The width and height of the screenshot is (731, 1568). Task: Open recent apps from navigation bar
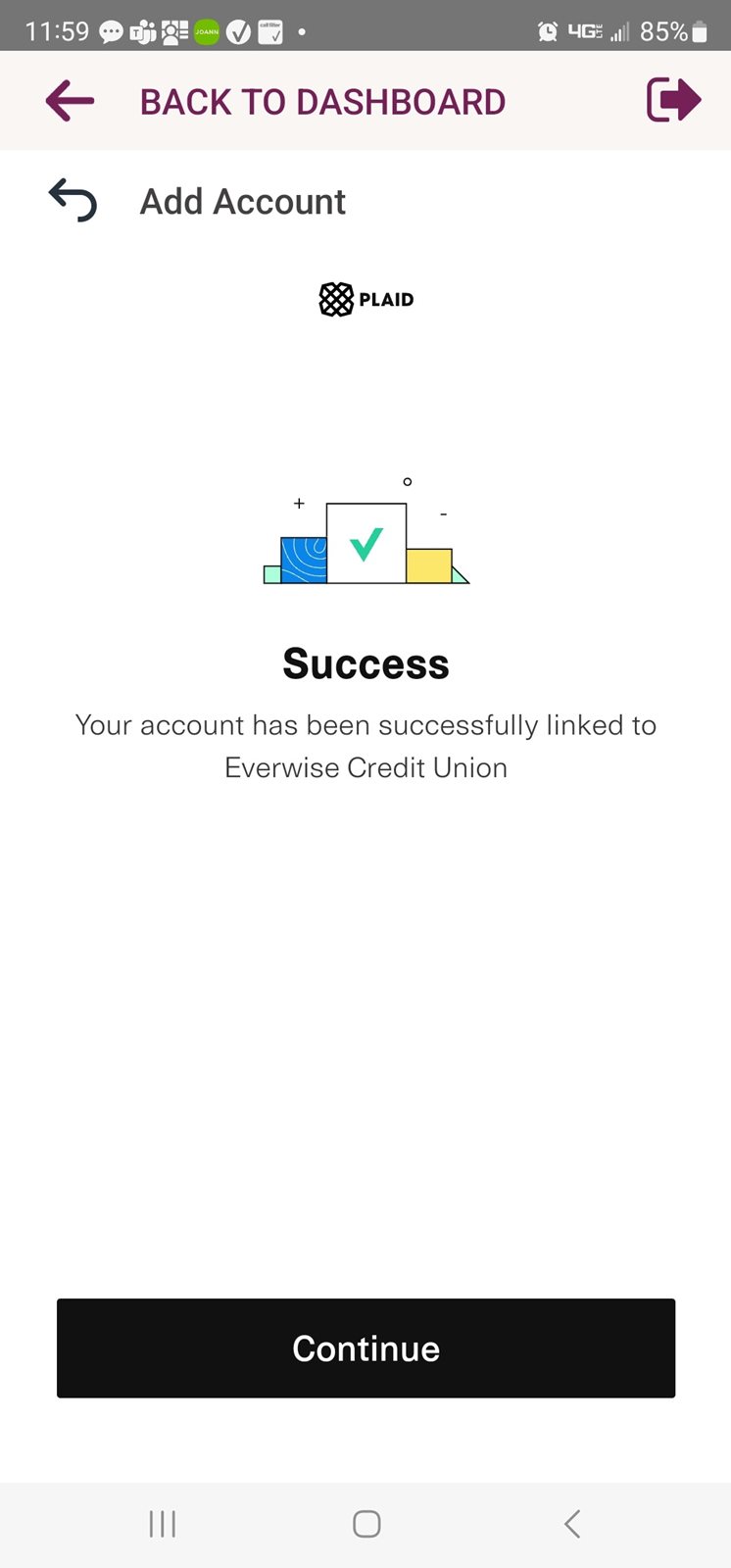click(163, 1523)
